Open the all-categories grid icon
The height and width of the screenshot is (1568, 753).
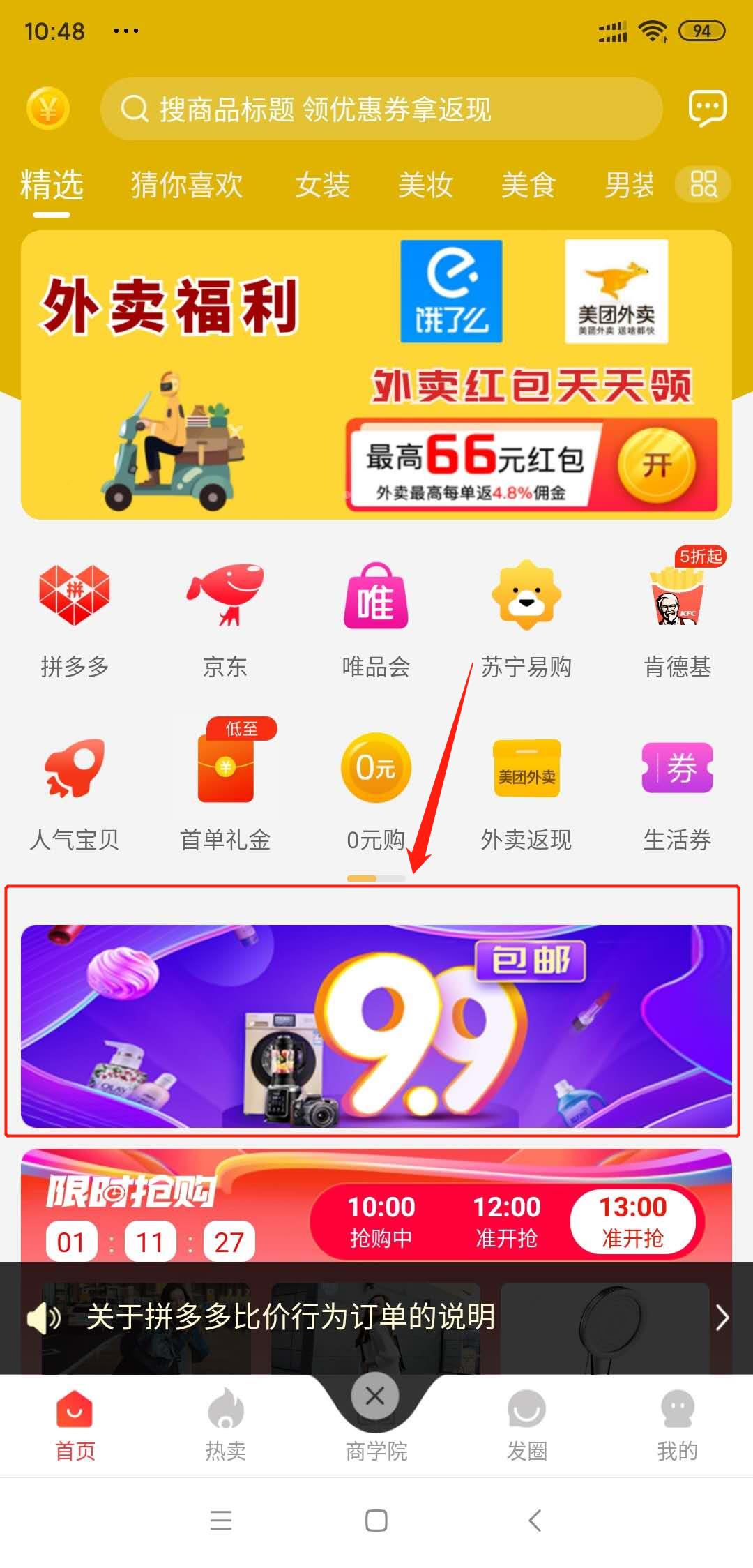pos(703,185)
